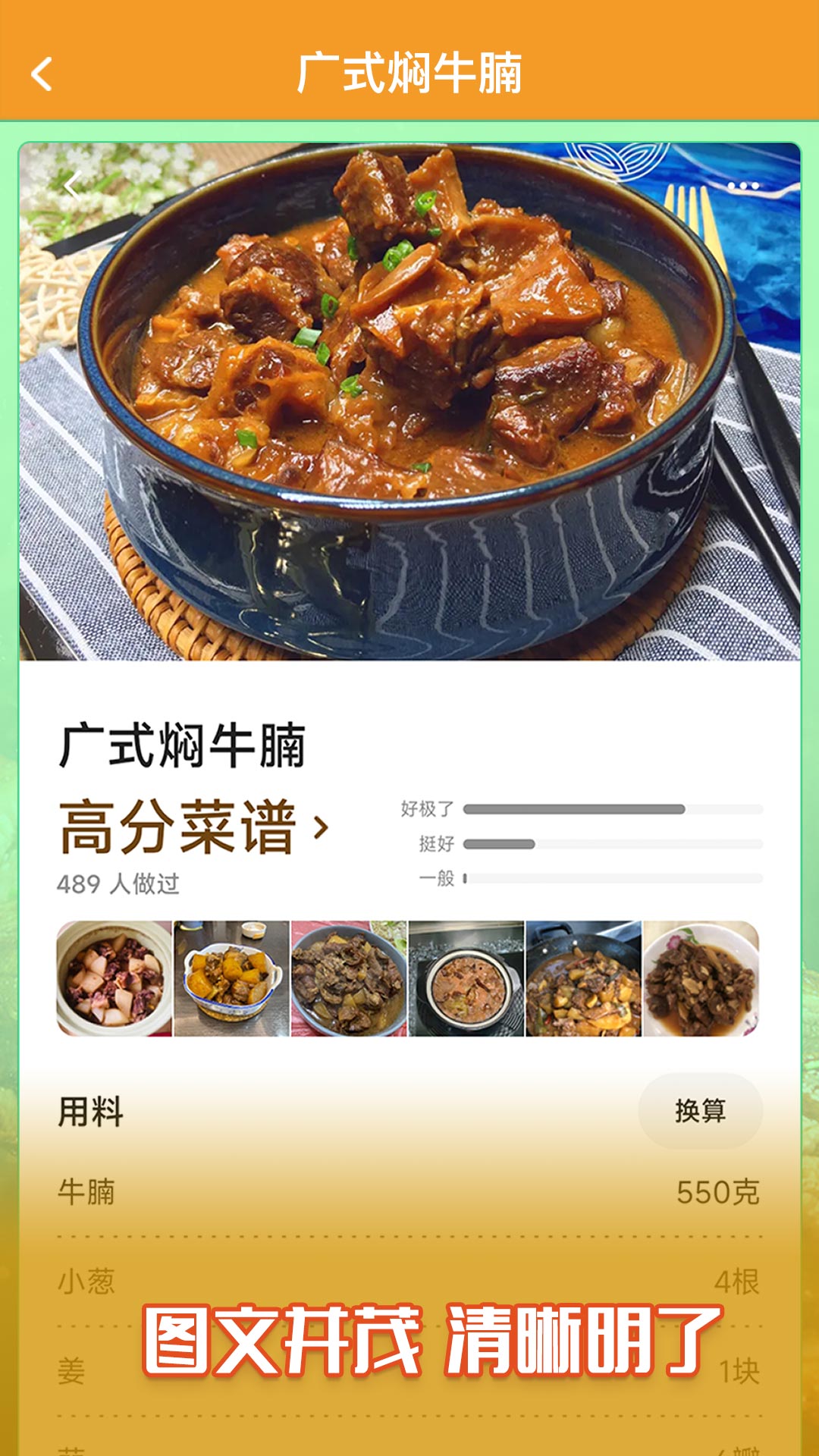Go back from the 广式焖牛腩 page

pos(42,74)
